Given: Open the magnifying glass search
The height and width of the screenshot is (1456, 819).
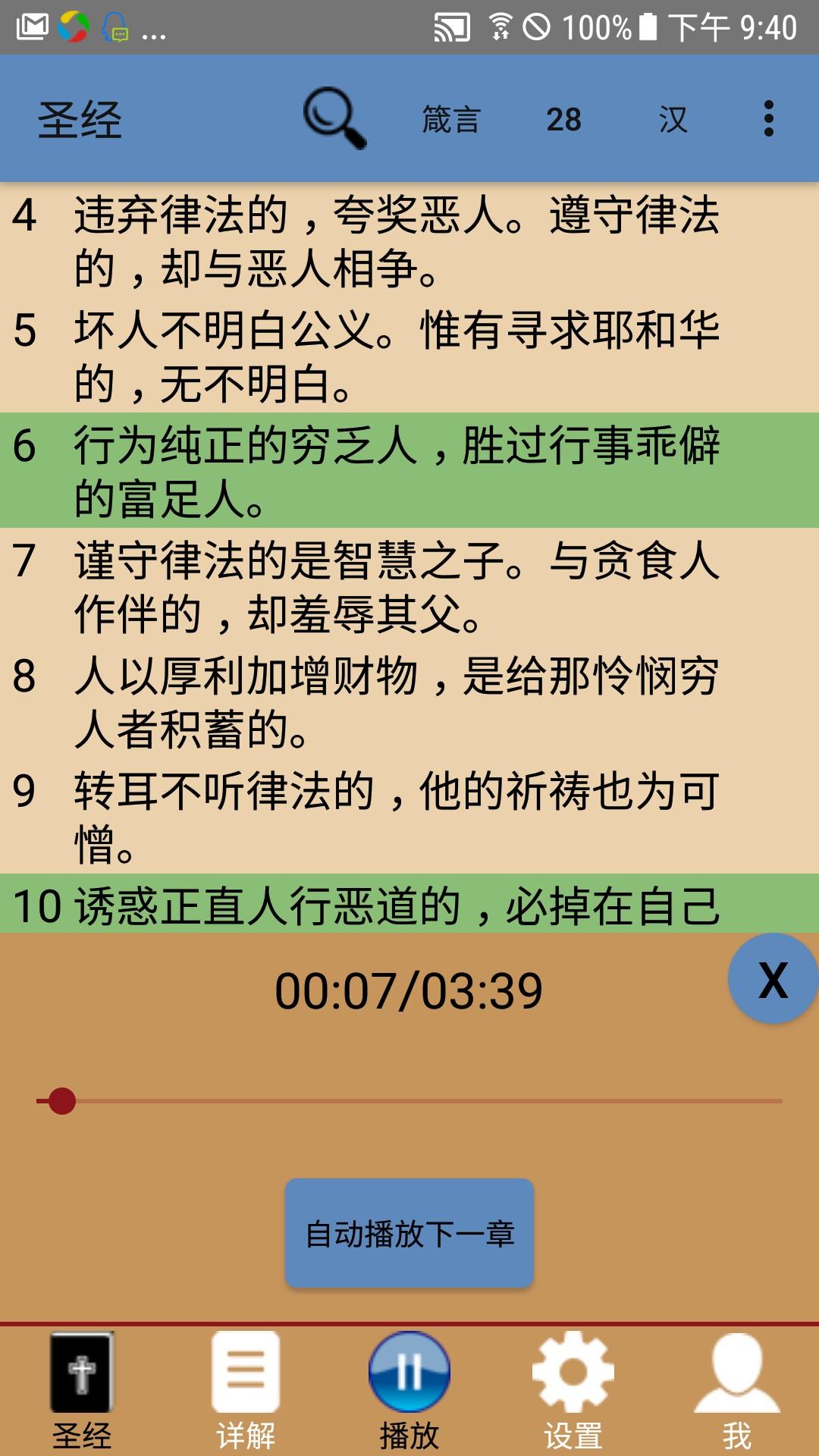Looking at the screenshot, I should pos(334,118).
